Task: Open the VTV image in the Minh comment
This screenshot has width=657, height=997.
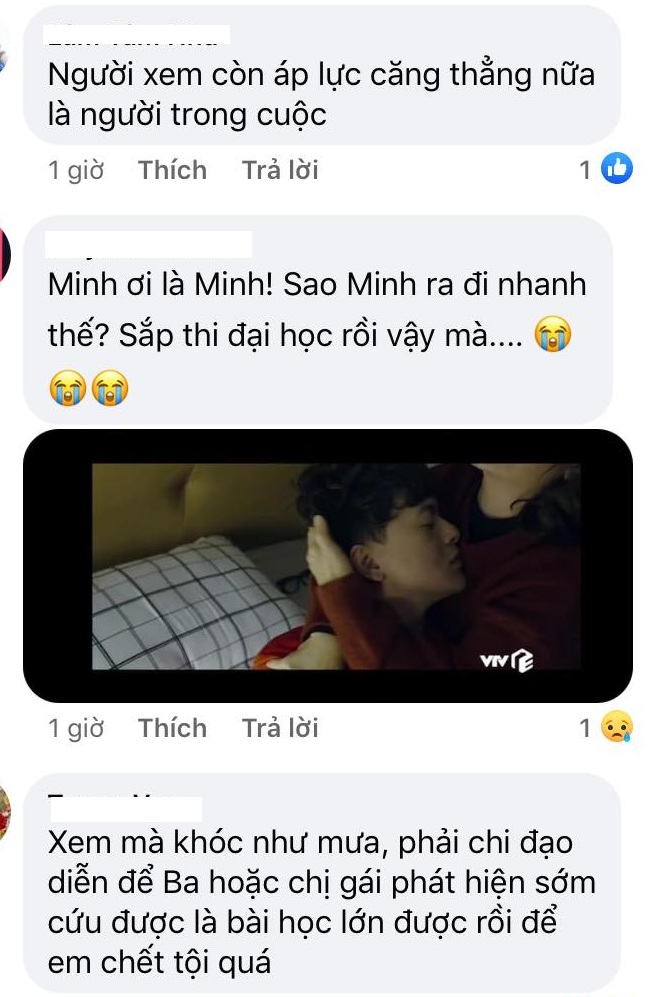Action: coord(327,565)
